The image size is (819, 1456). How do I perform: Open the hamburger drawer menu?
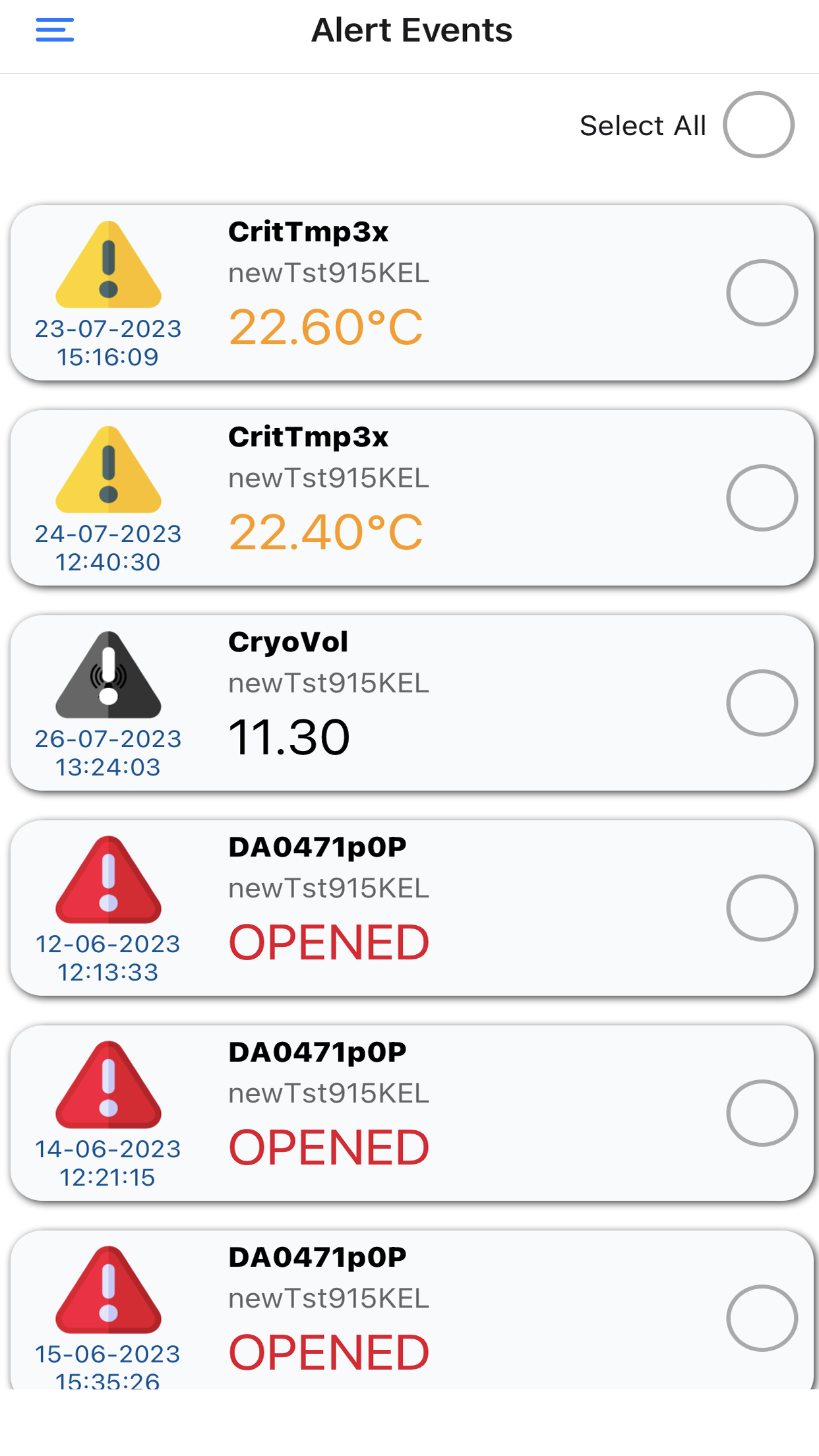click(x=55, y=30)
